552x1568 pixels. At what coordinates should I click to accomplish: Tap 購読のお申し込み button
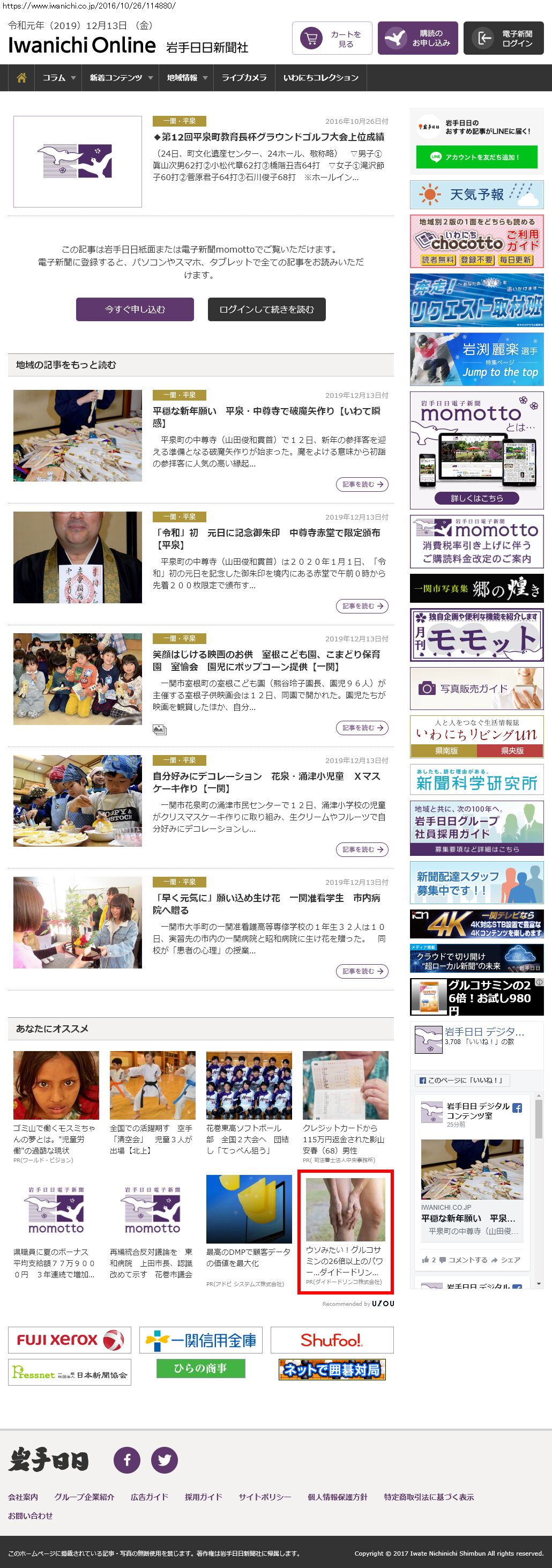click(x=417, y=39)
